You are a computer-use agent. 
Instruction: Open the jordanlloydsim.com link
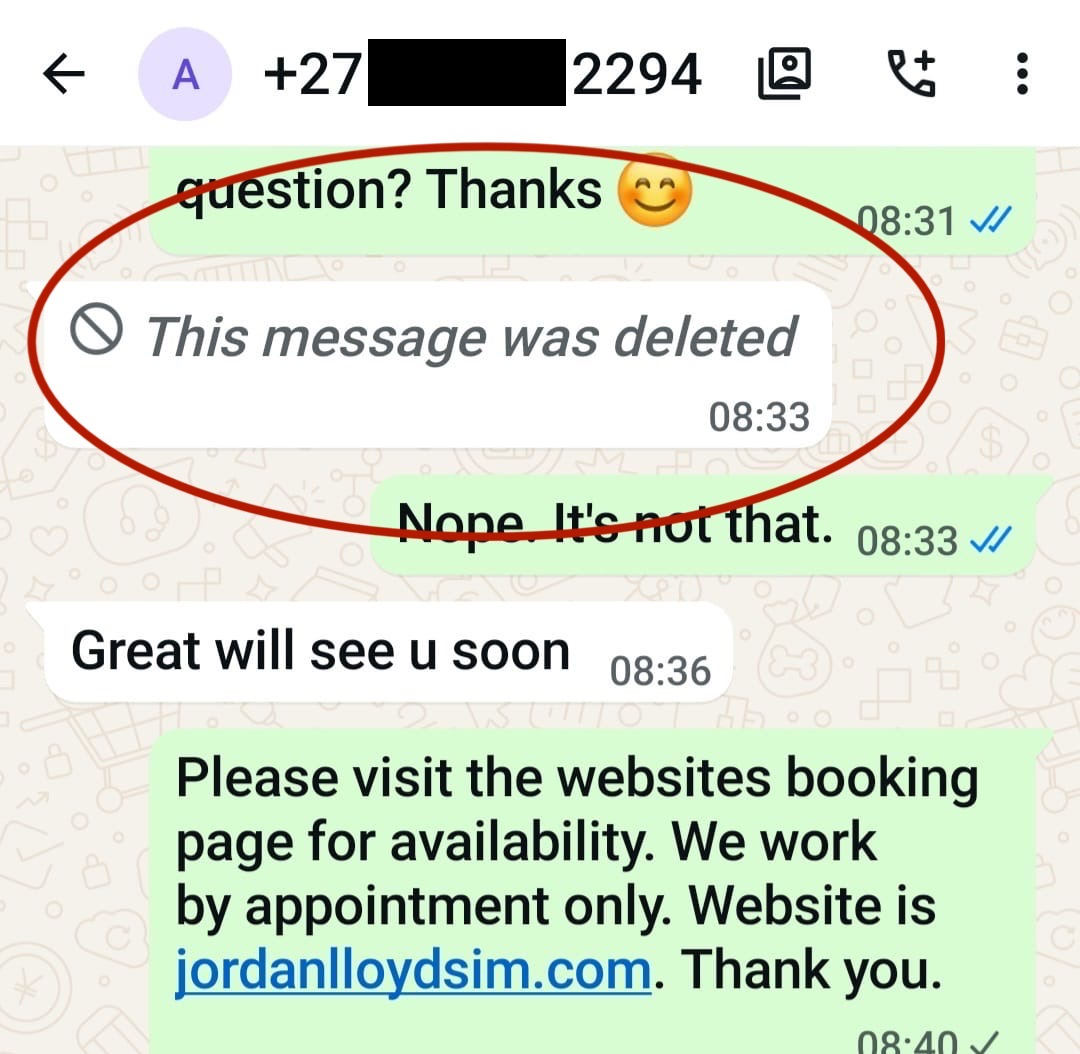(x=413, y=970)
